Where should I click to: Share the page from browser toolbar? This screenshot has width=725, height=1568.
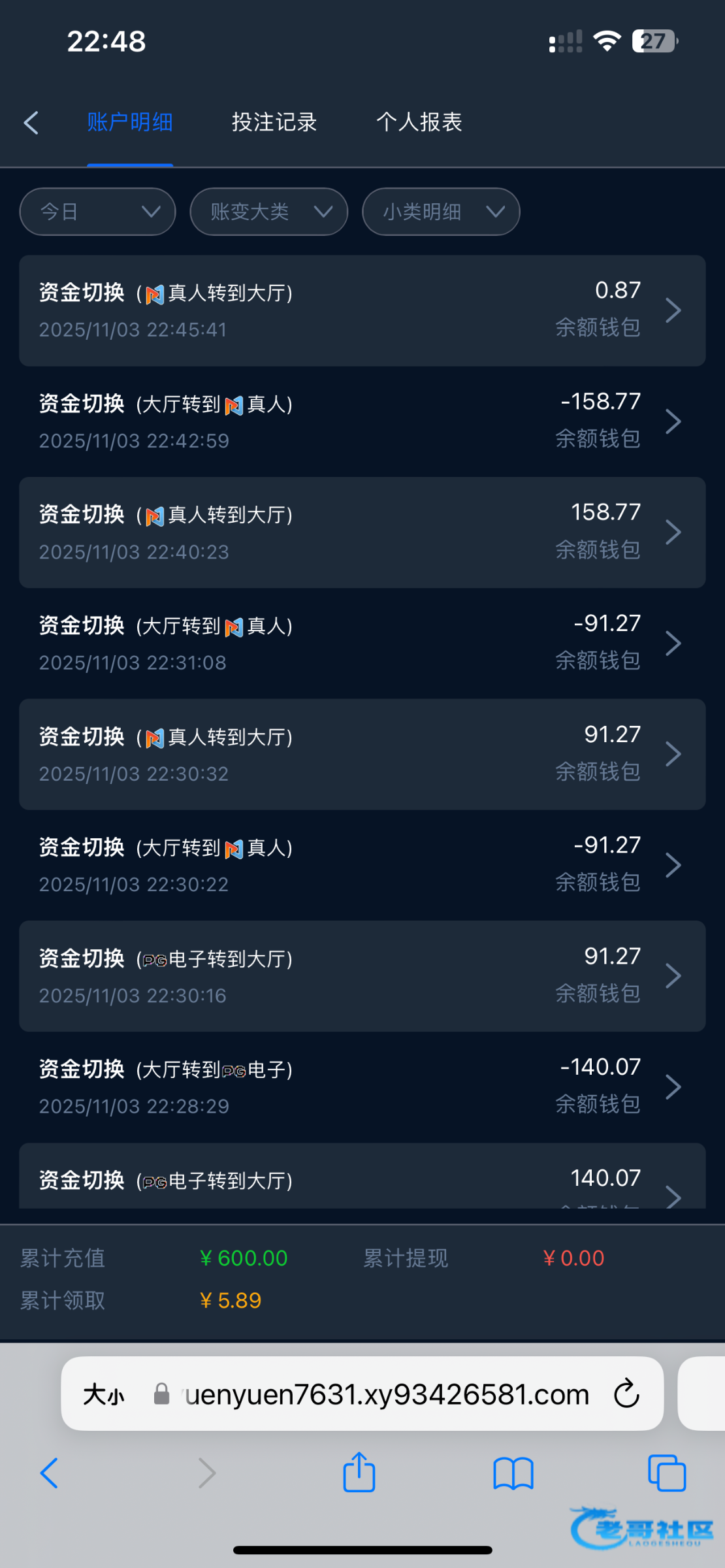359,1473
